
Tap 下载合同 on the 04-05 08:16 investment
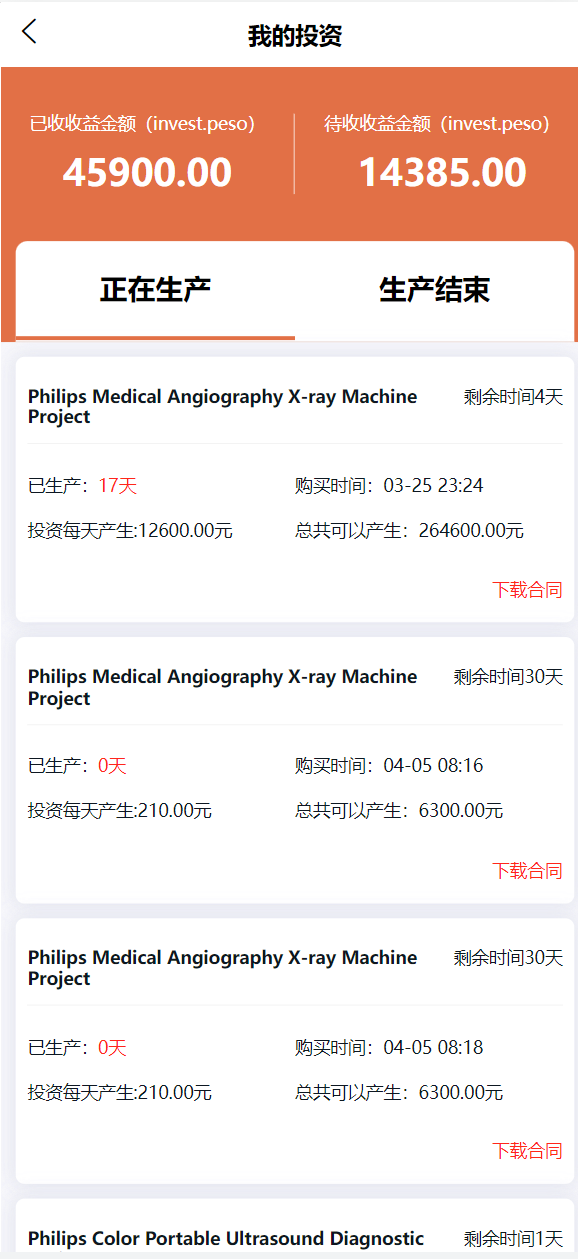pyautogui.click(x=527, y=871)
